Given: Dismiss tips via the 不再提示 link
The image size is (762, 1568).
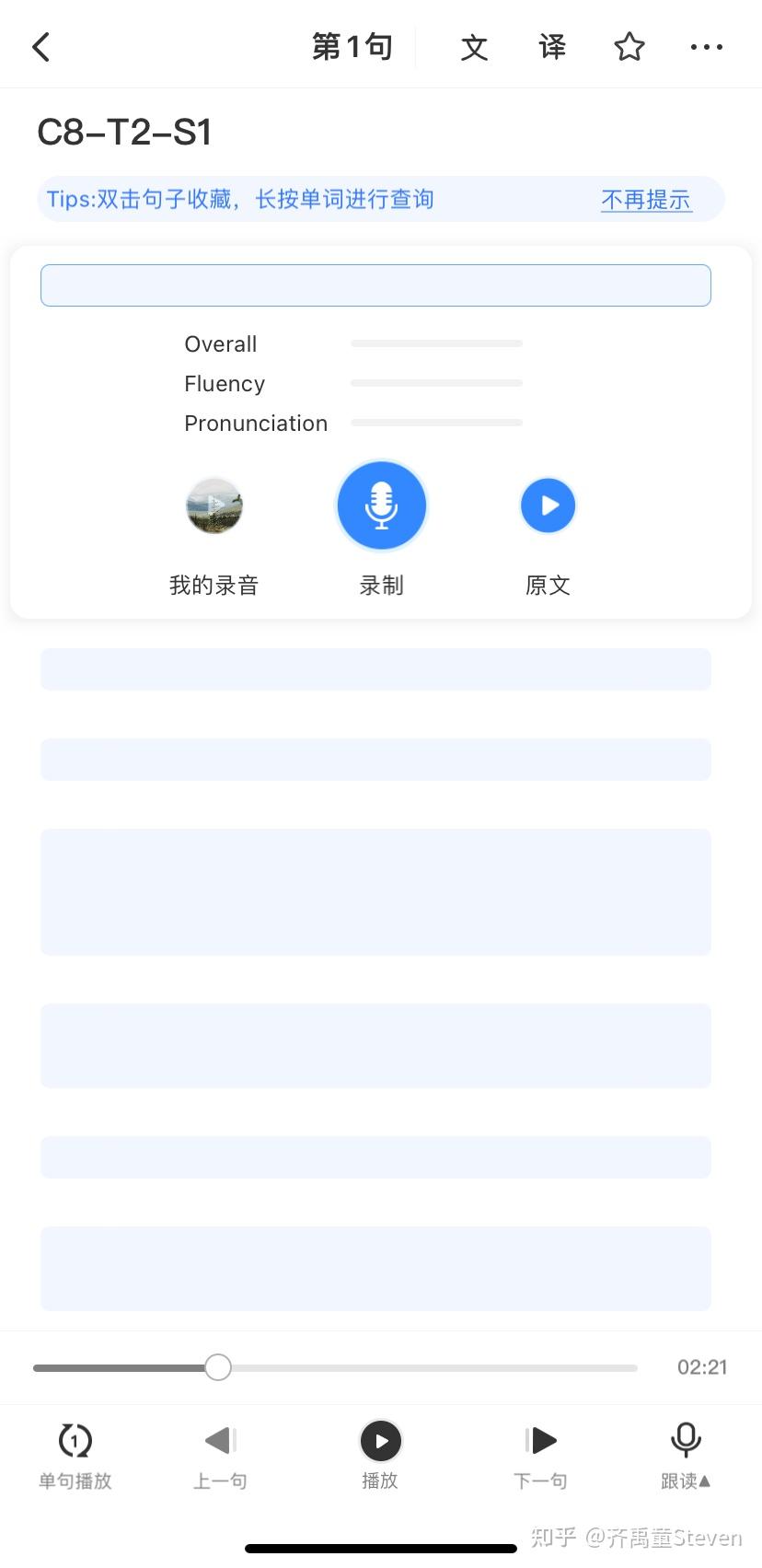Looking at the screenshot, I should click(645, 200).
